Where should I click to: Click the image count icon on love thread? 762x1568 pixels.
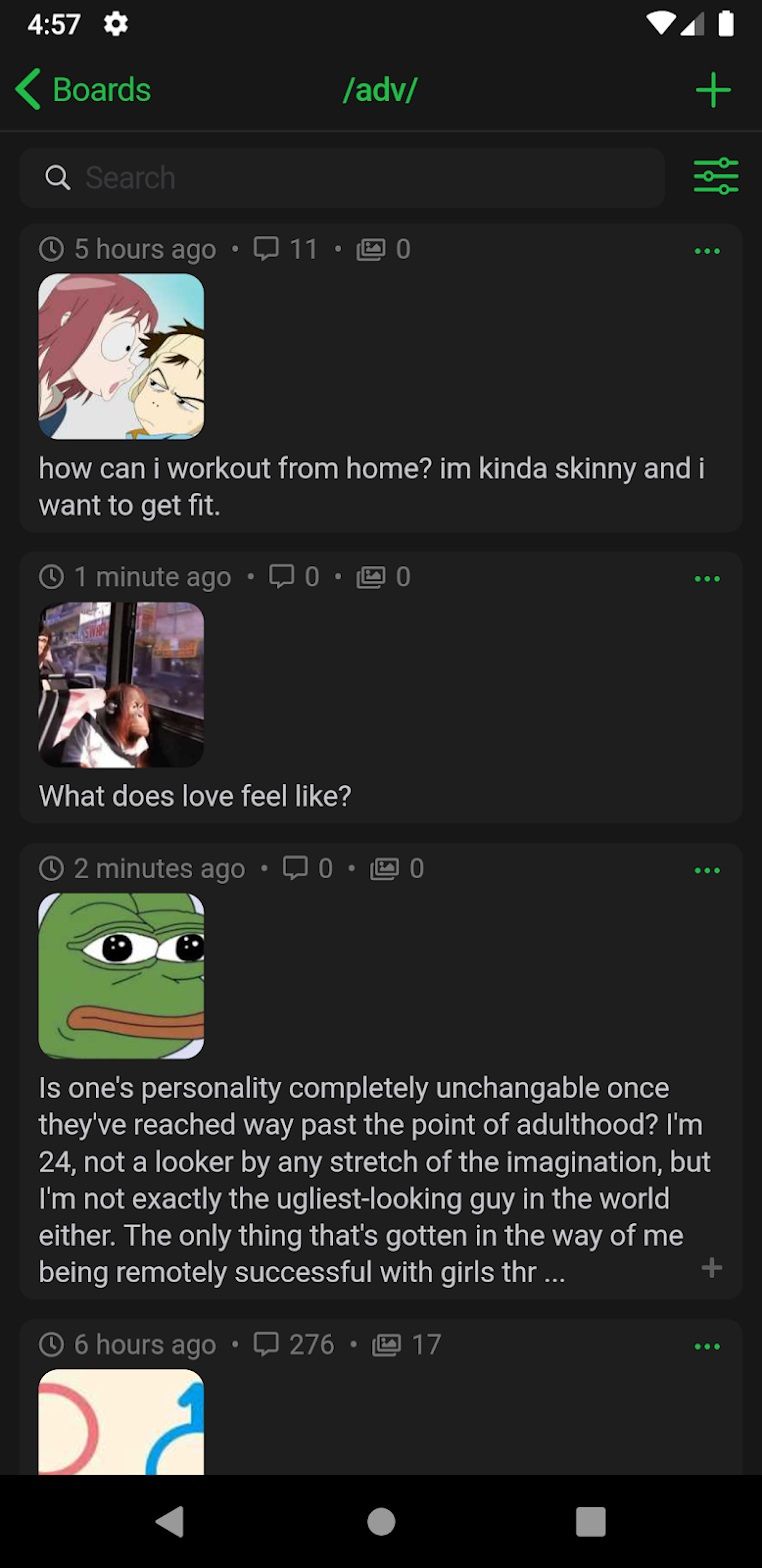coord(371,576)
